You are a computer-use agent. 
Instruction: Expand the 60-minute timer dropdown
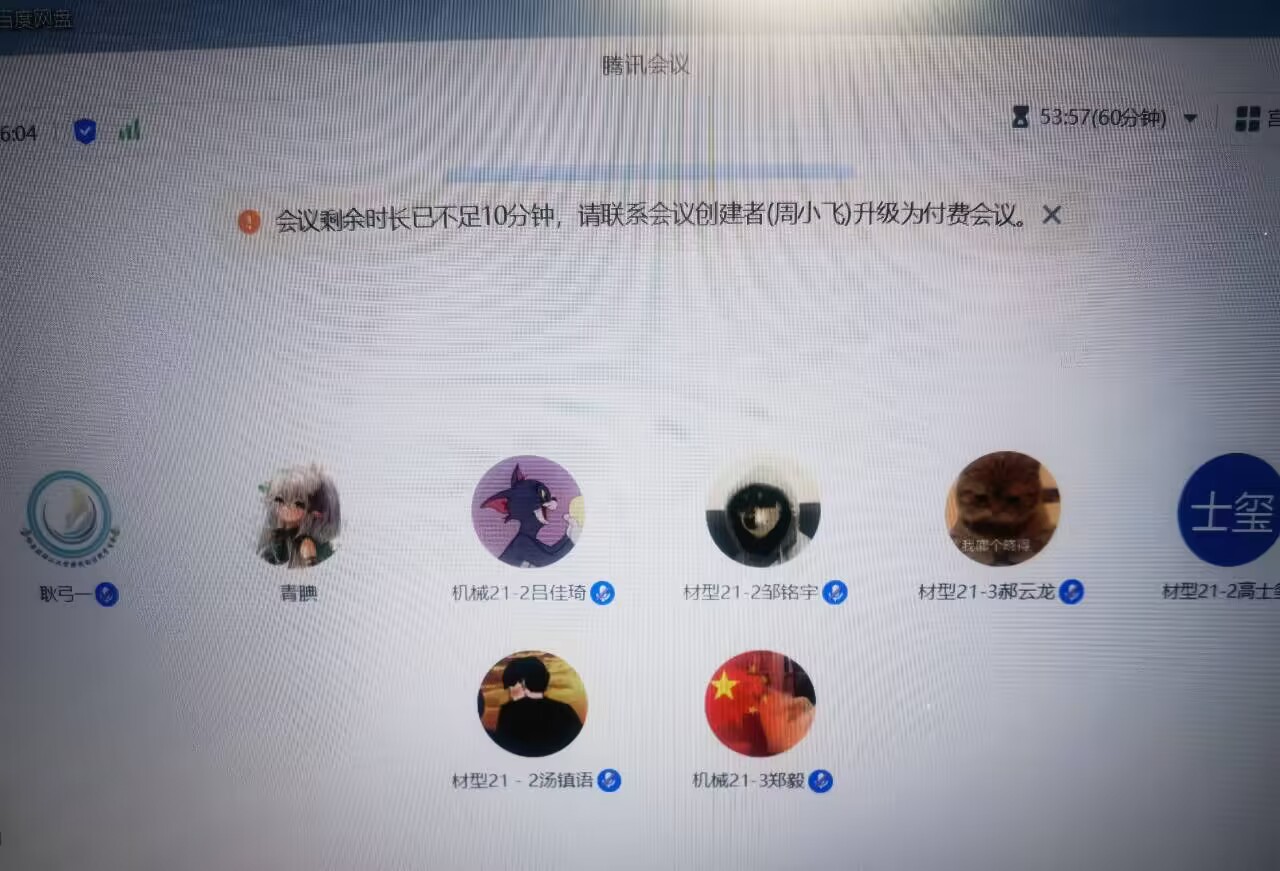(1190, 118)
